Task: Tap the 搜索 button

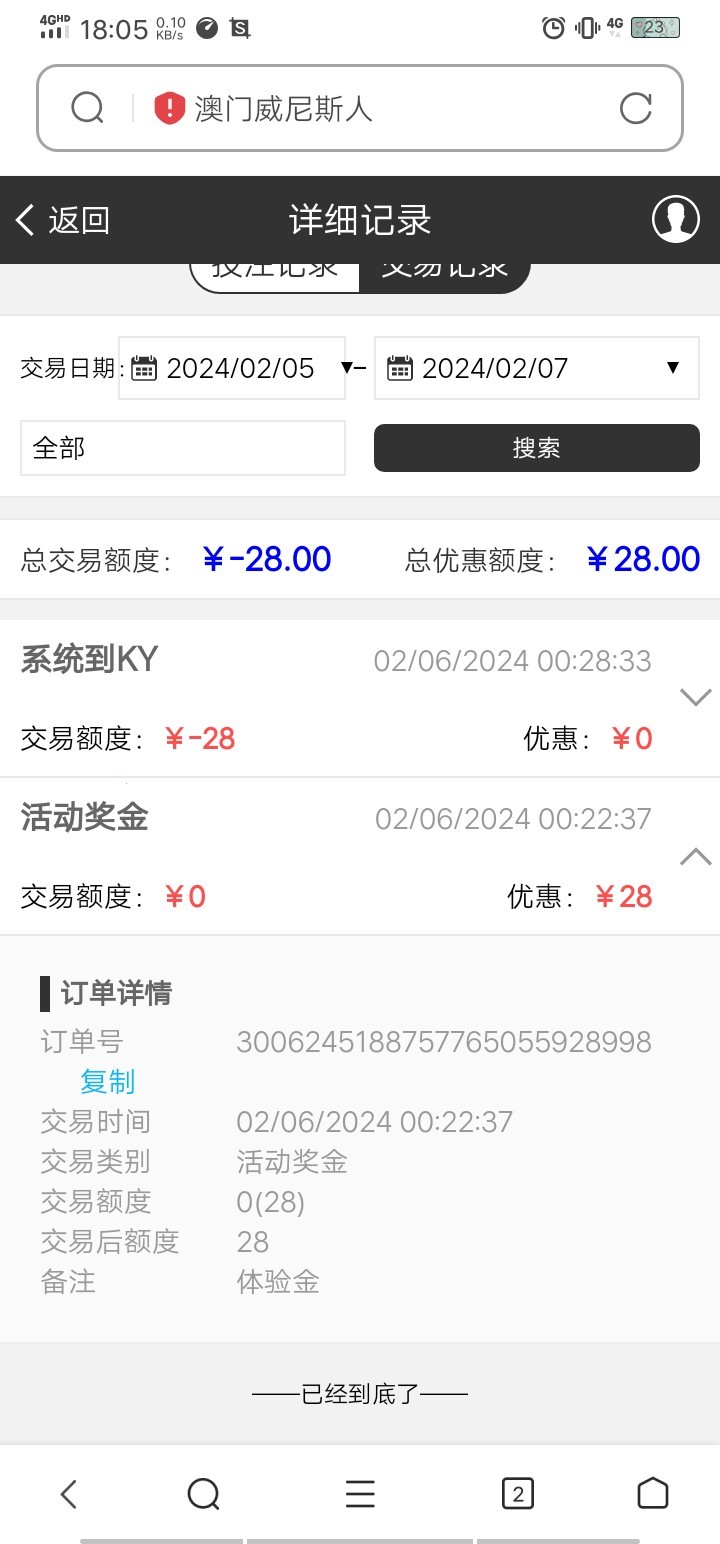Action: (536, 448)
